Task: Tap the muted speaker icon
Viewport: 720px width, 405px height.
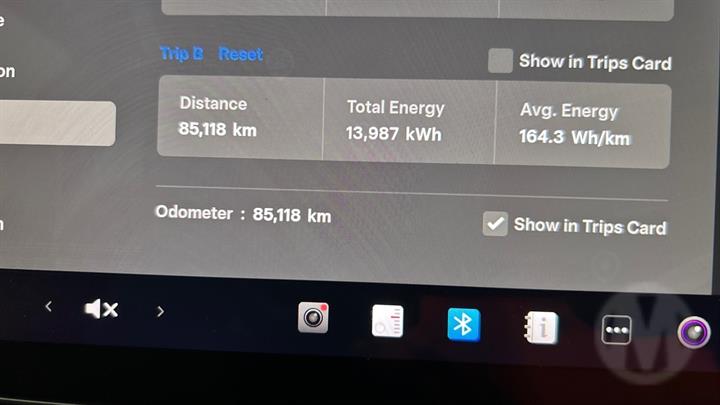Action: pyautogui.click(x=101, y=310)
